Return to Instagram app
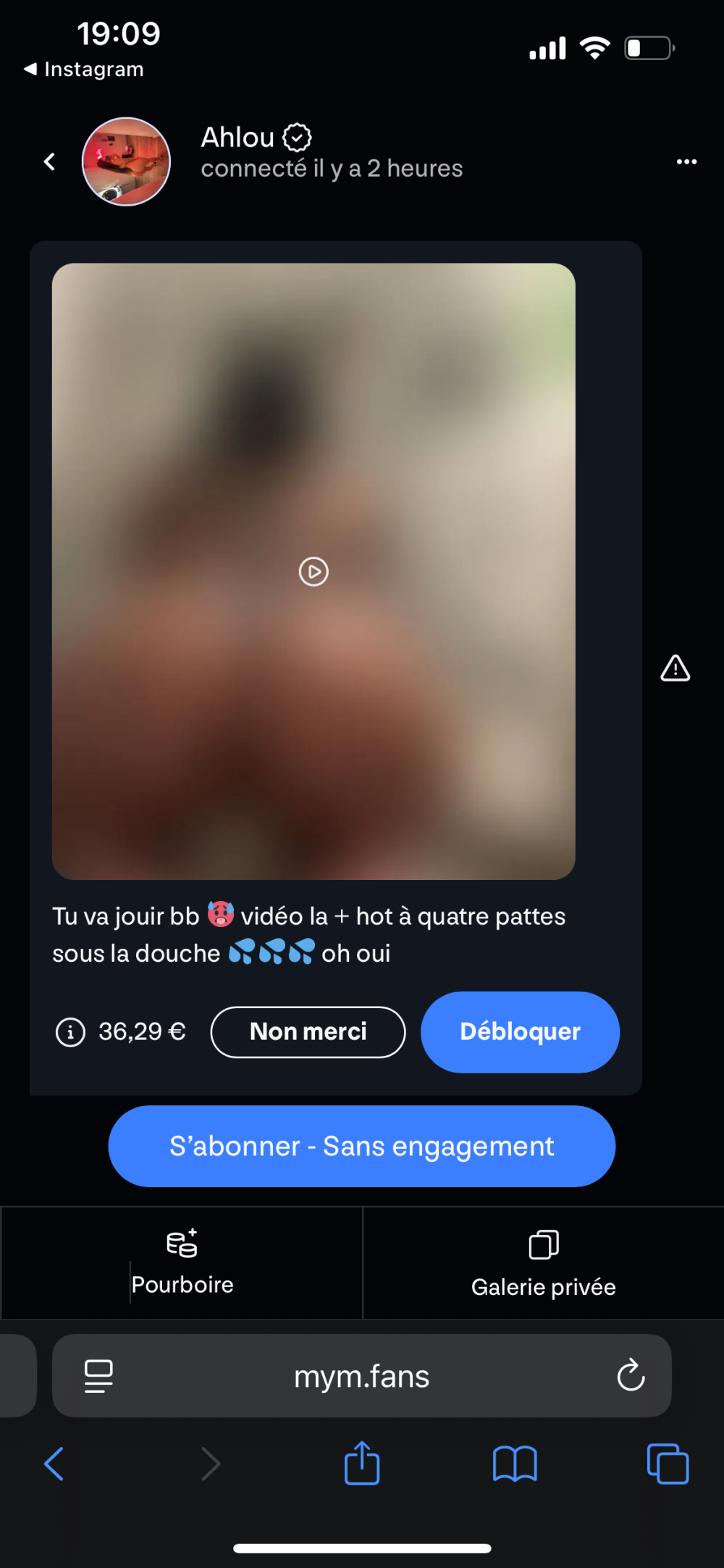The image size is (724, 1568). (x=83, y=70)
